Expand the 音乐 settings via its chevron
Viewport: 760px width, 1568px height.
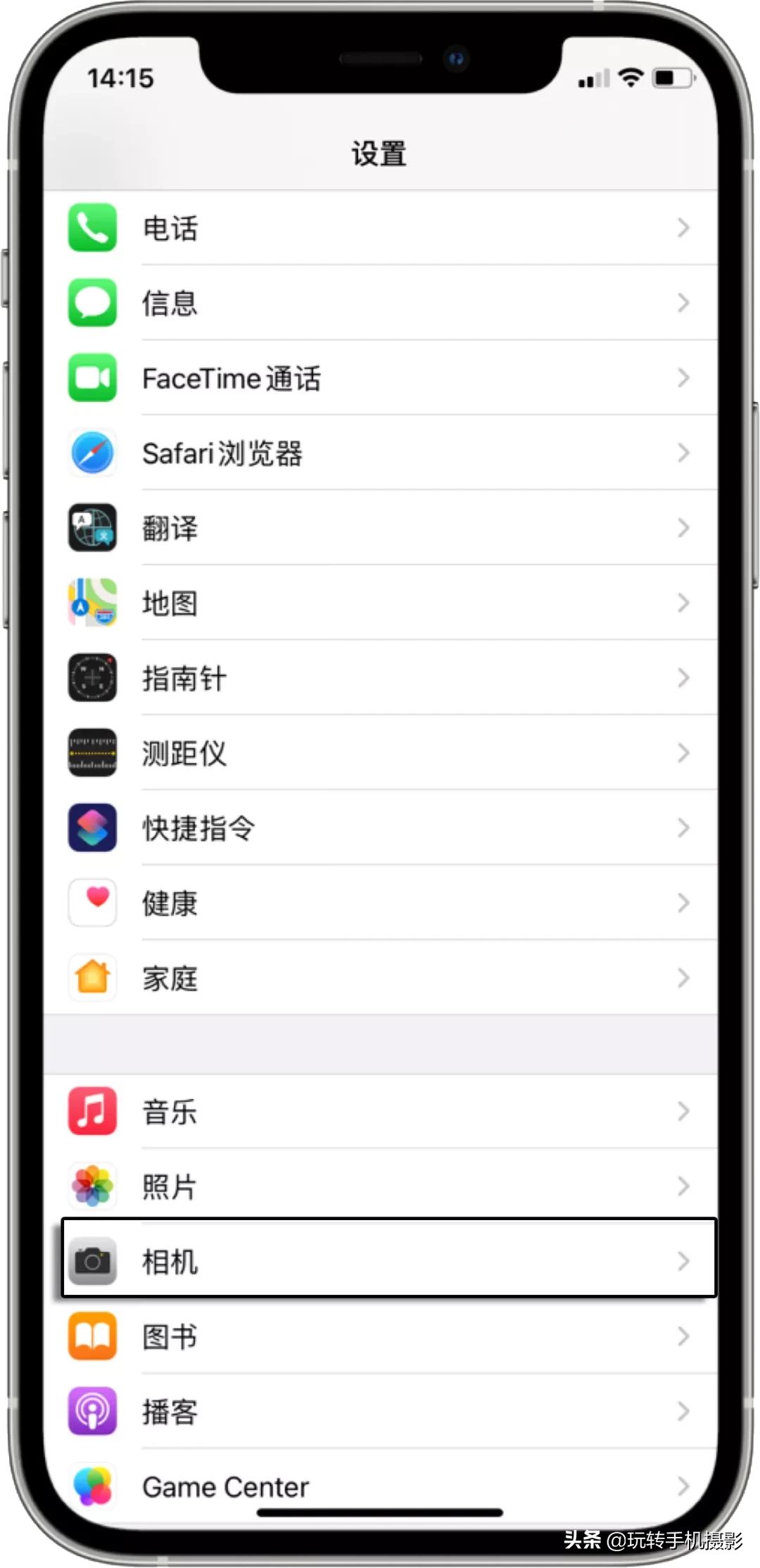pyautogui.click(x=683, y=1111)
